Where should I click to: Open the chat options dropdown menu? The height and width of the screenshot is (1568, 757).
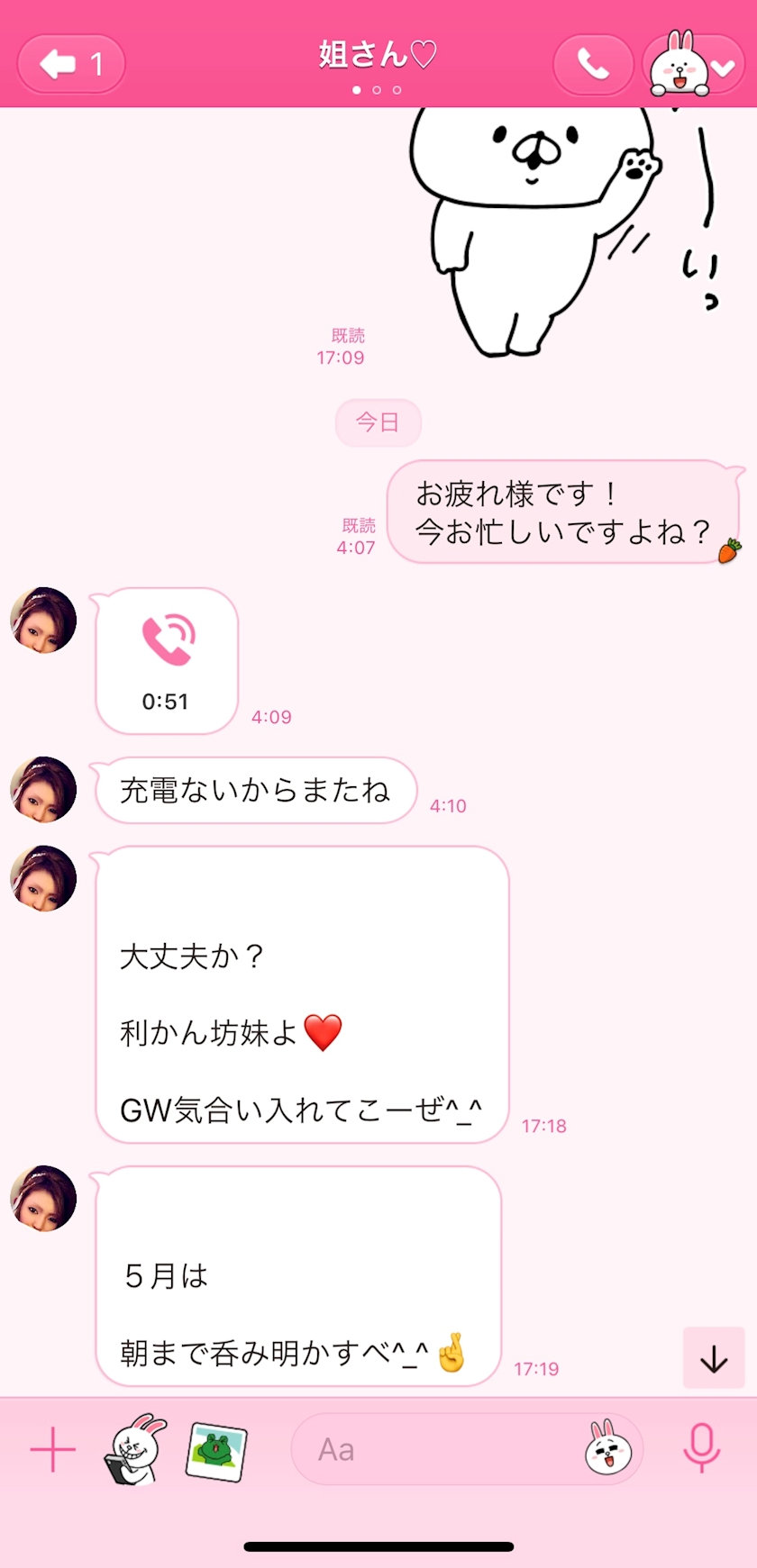[695, 65]
